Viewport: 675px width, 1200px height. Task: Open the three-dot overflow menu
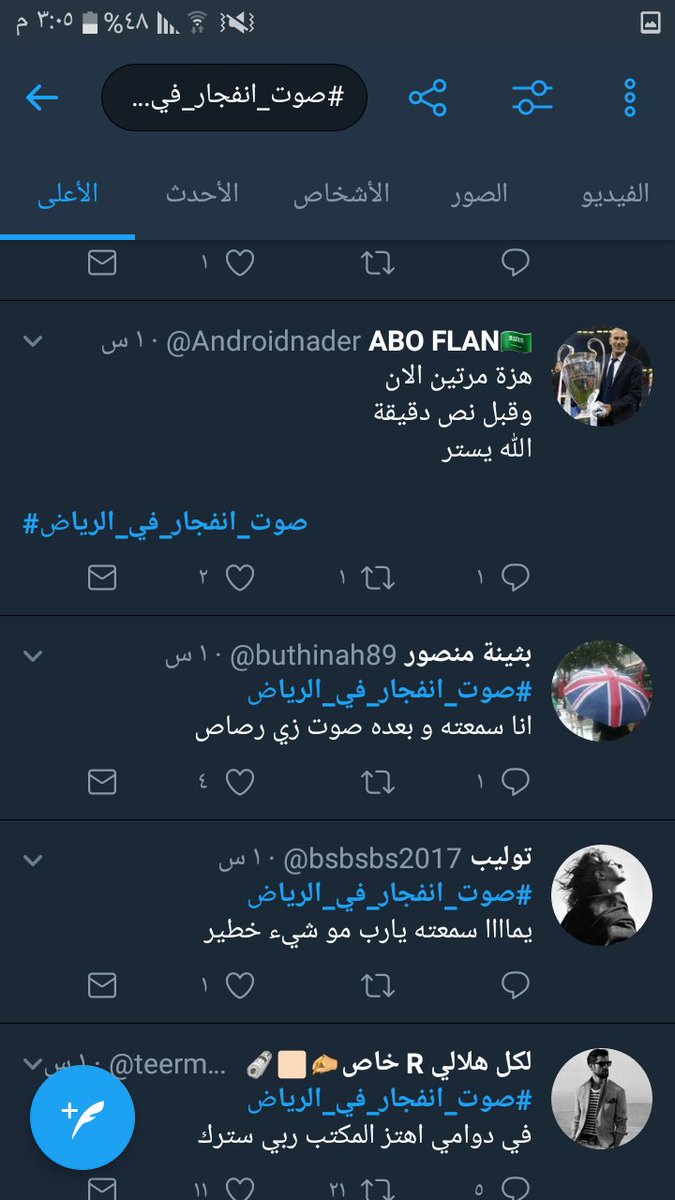click(630, 98)
